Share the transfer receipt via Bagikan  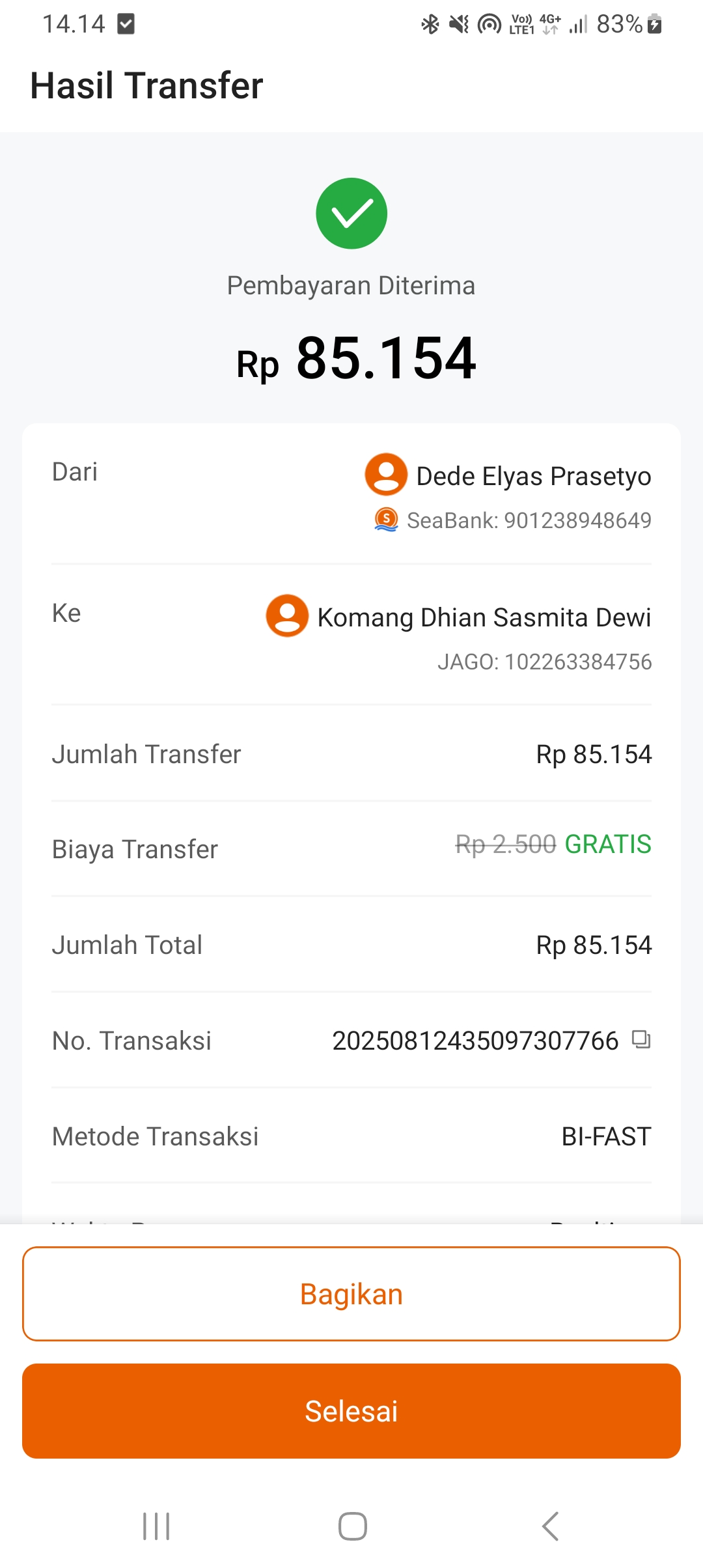[351, 1294]
